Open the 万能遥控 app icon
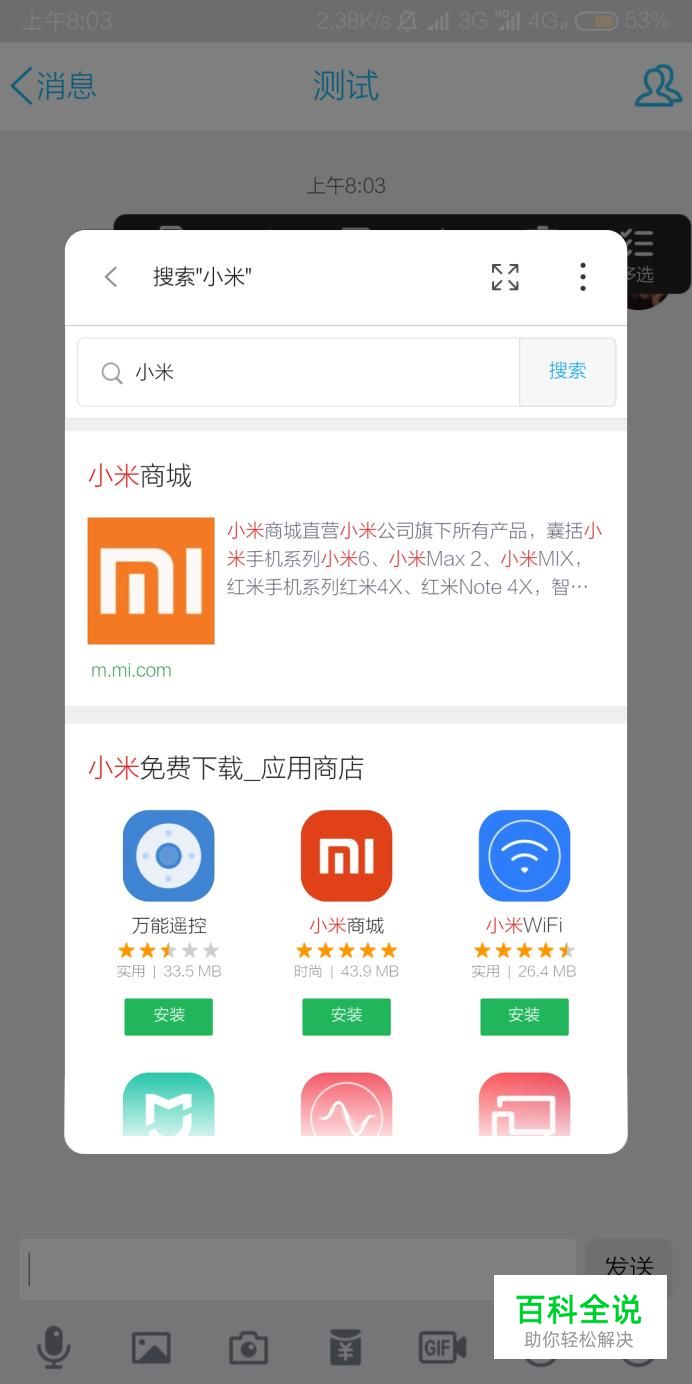This screenshot has width=692, height=1384. pyautogui.click(x=168, y=856)
